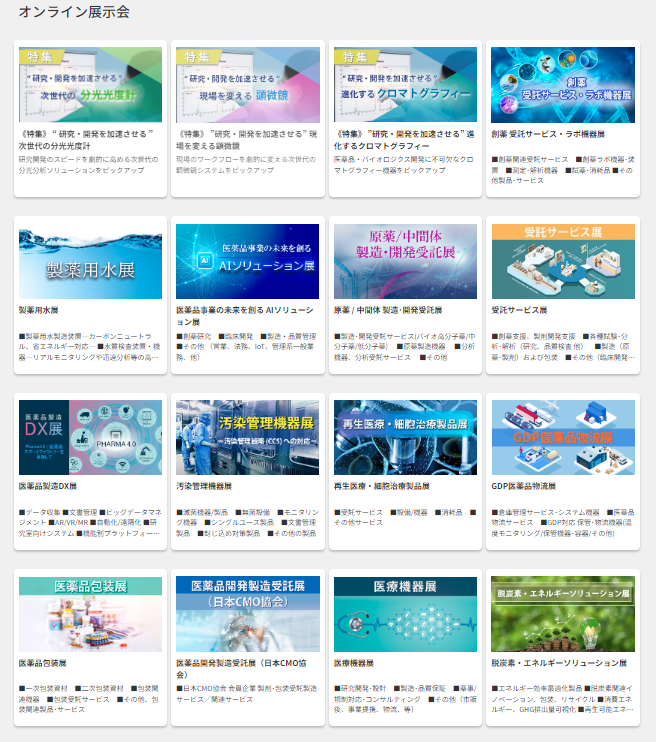Viewport: 656px width, 742px height.
Task: Open 原薬/中間体 製造・開発受託展 card
Action: coord(405,262)
